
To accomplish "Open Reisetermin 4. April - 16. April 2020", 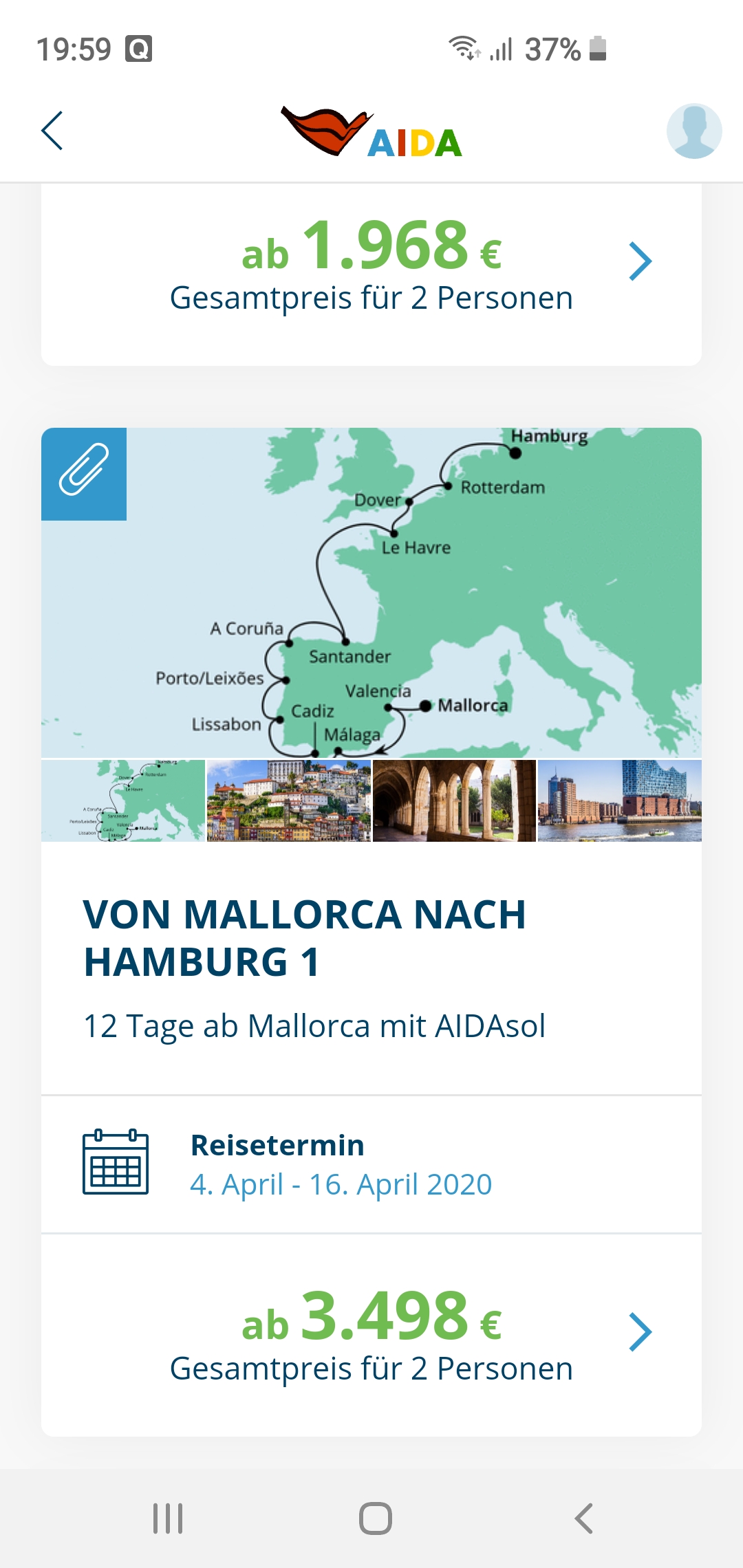I will (x=341, y=1164).
